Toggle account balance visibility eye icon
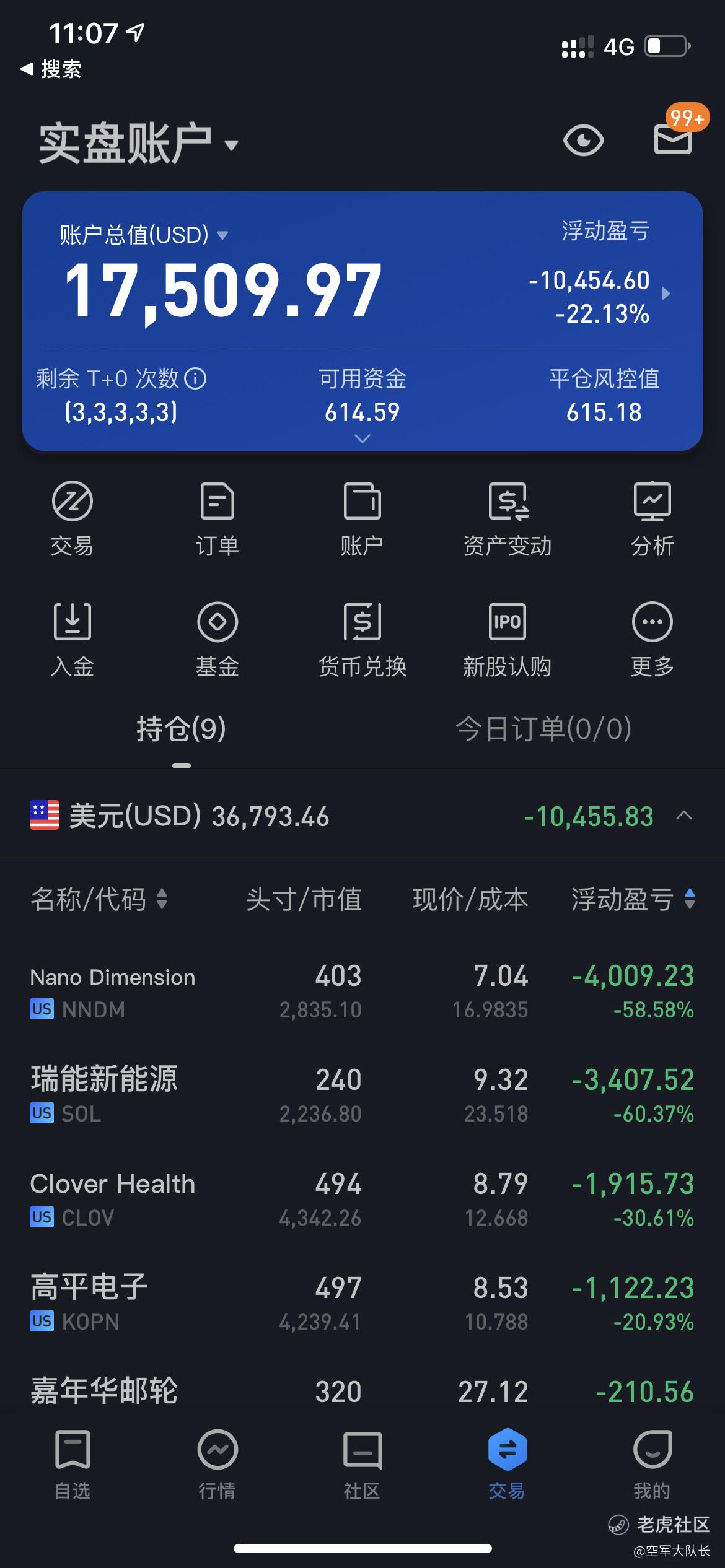 583,141
